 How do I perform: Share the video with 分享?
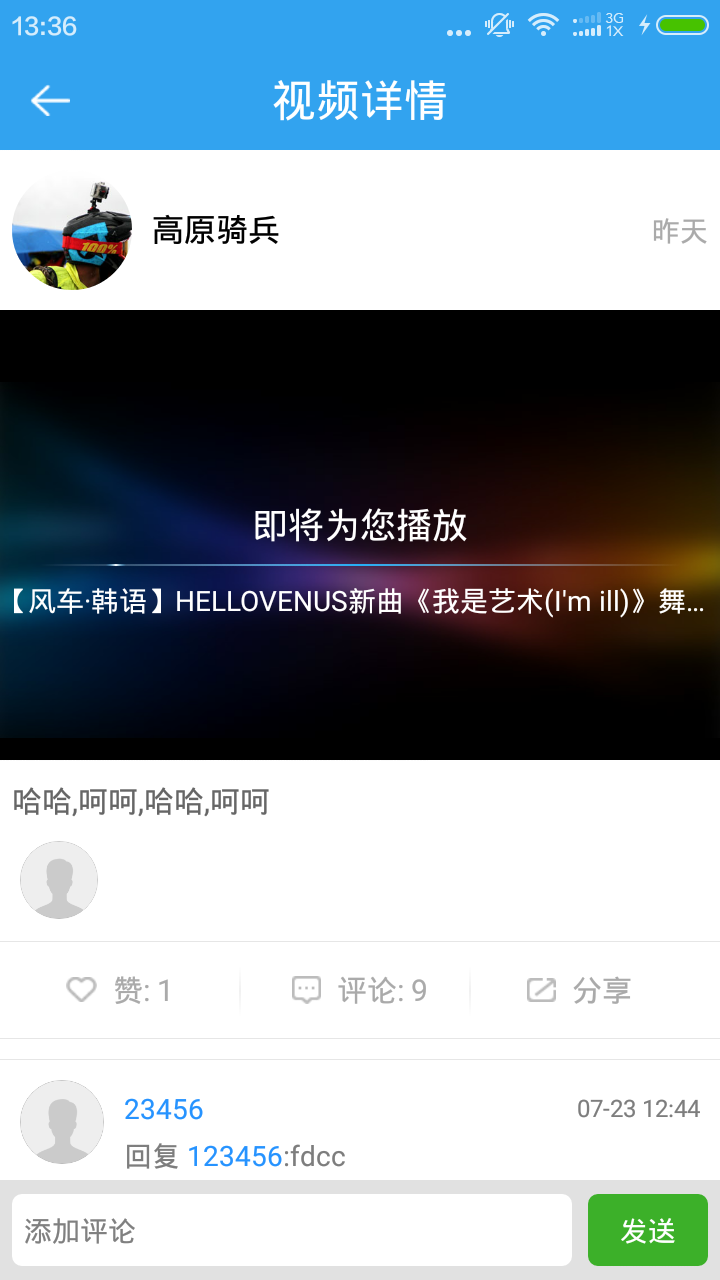(579, 990)
